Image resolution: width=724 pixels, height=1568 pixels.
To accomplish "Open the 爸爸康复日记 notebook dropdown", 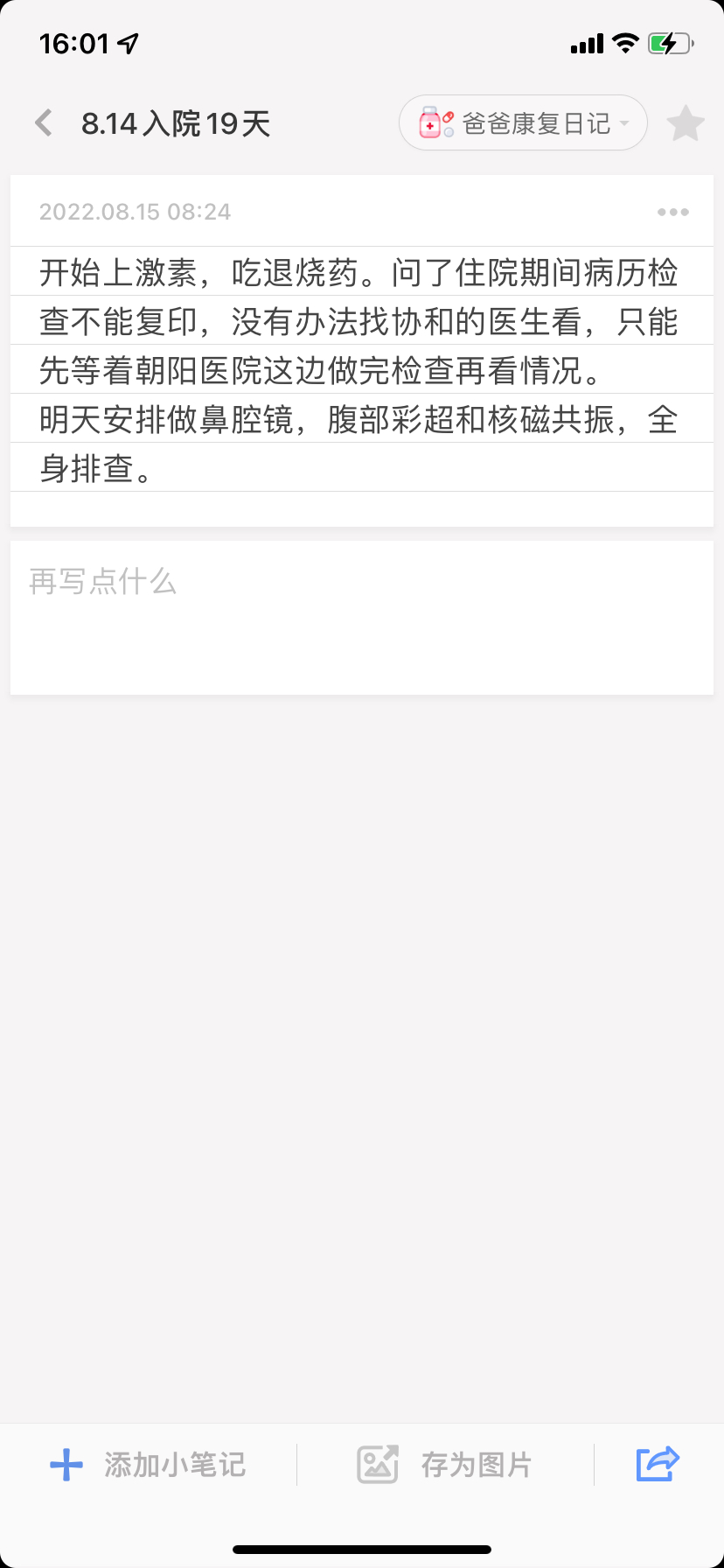I will (x=523, y=123).
